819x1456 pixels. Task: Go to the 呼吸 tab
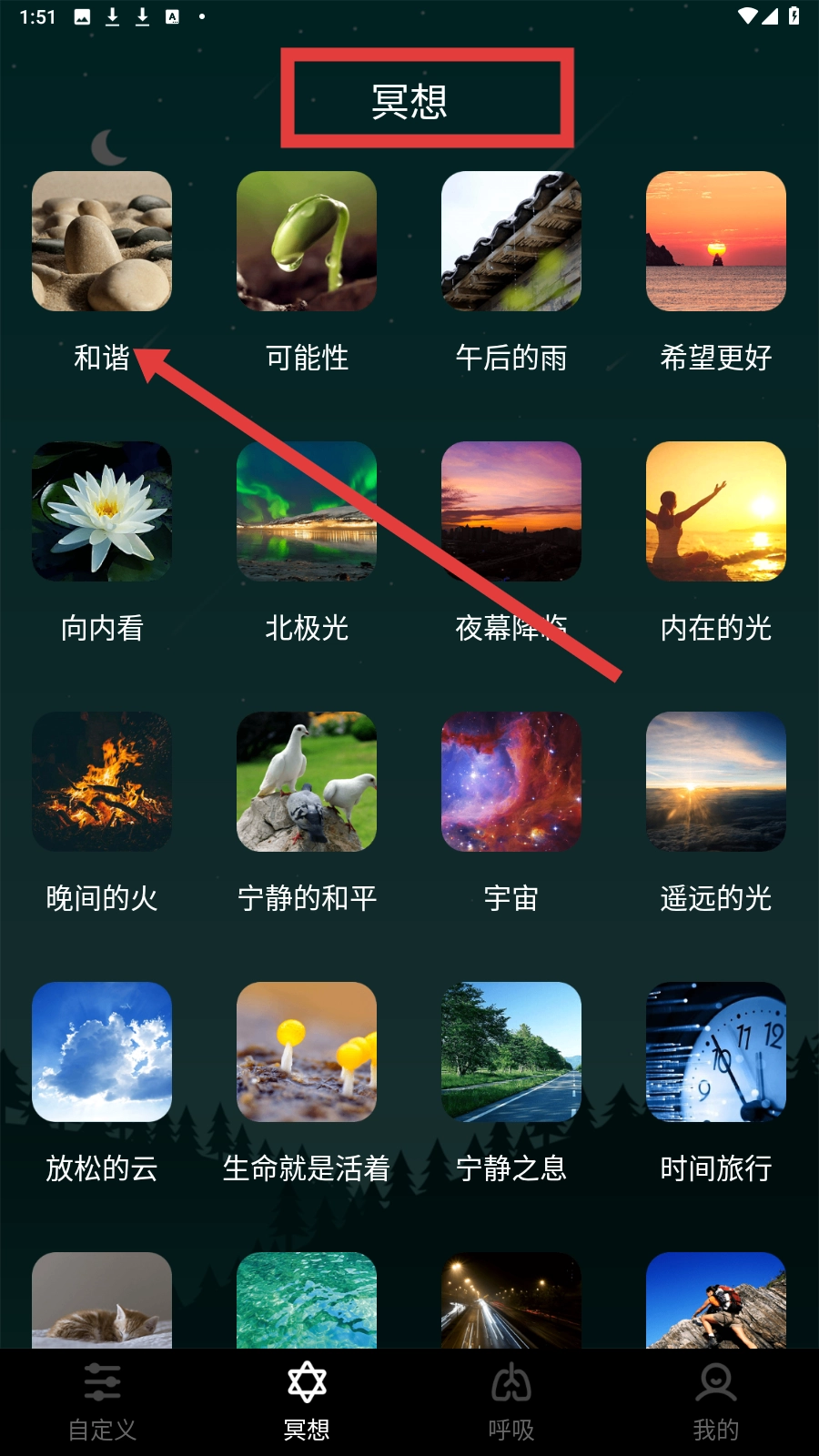511,1402
